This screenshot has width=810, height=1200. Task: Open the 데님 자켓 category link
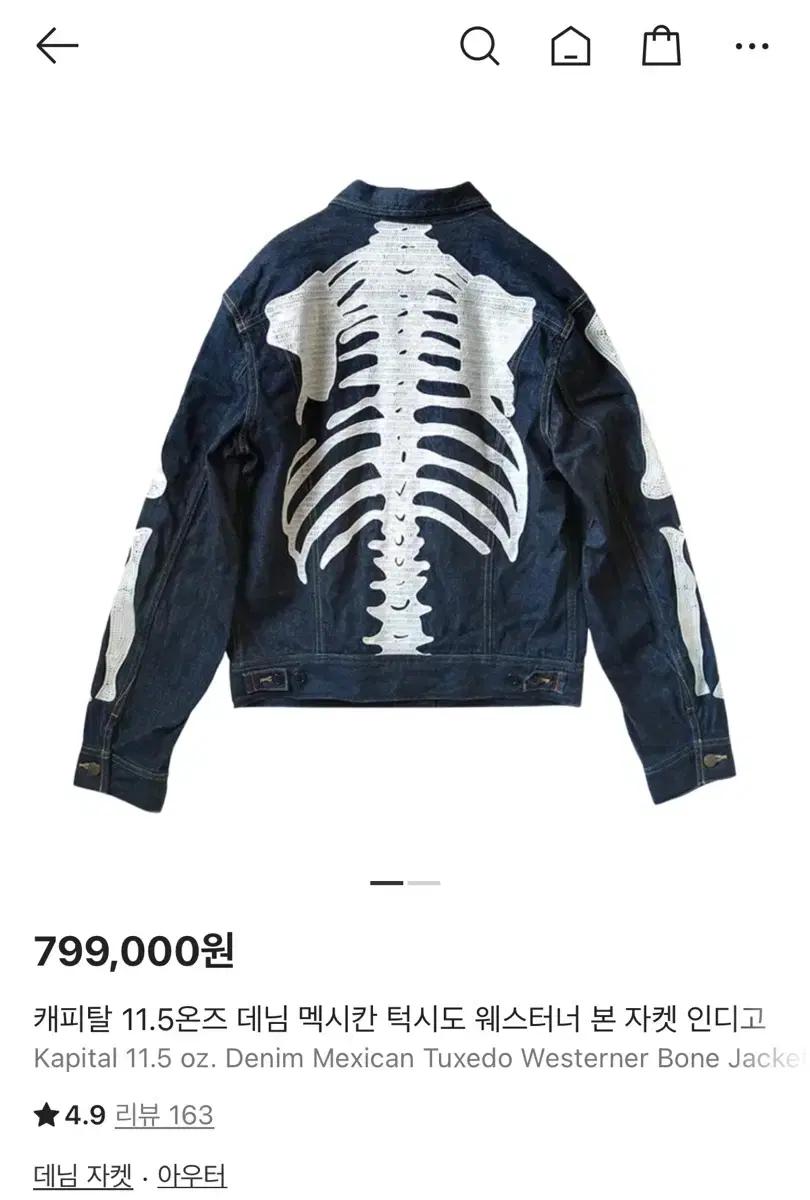[x=83, y=1175]
